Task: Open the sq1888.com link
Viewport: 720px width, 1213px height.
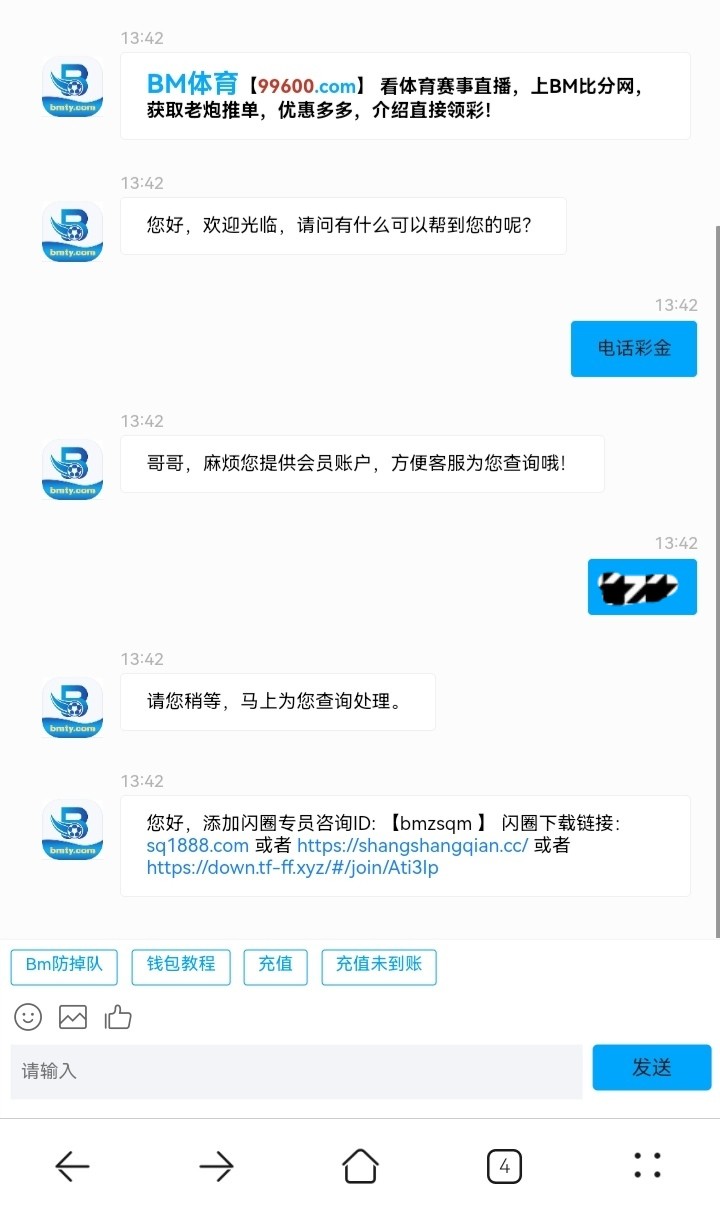Action: [197, 846]
